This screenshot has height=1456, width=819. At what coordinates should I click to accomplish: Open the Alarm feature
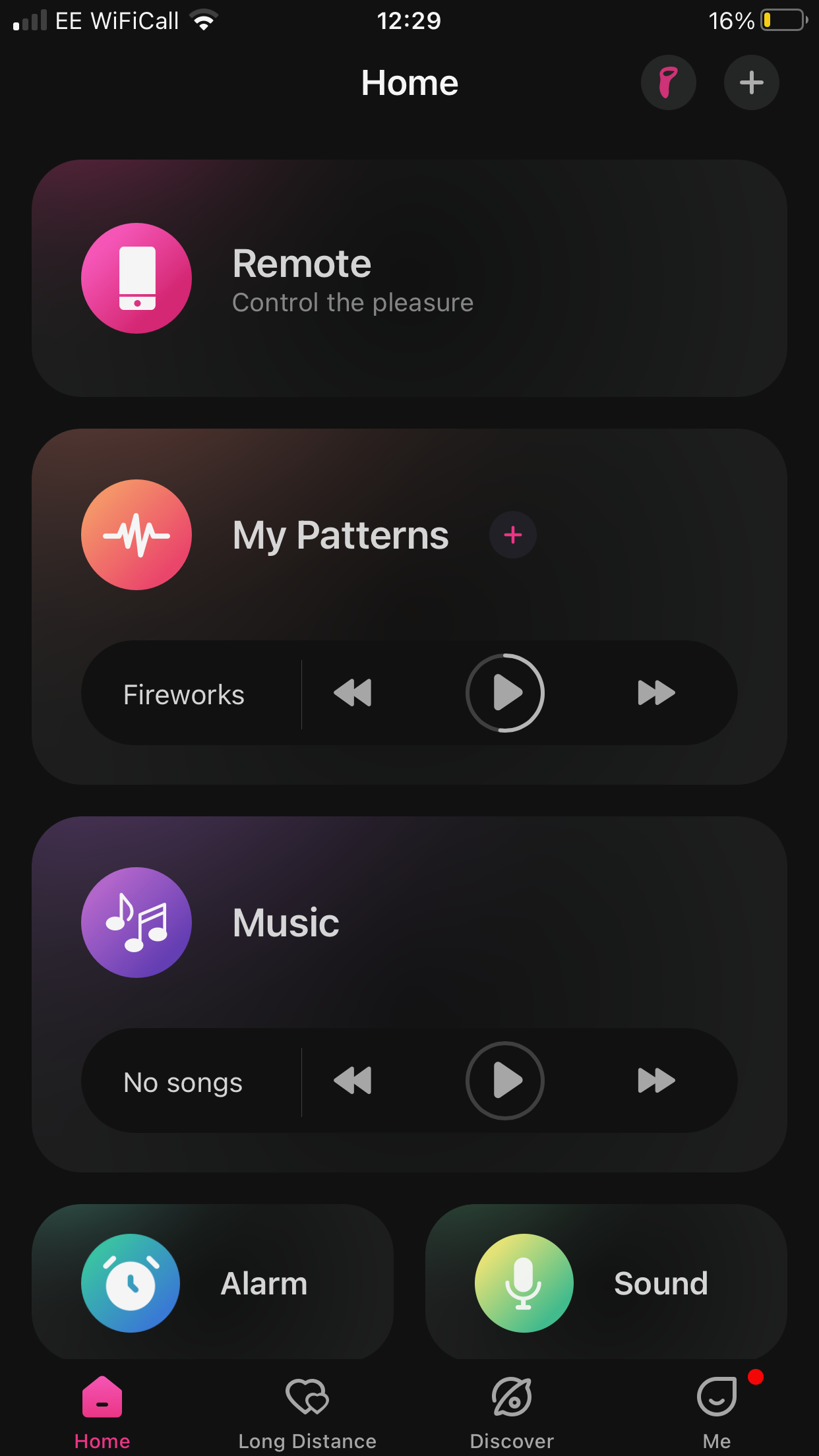click(x=212, y=1283)
